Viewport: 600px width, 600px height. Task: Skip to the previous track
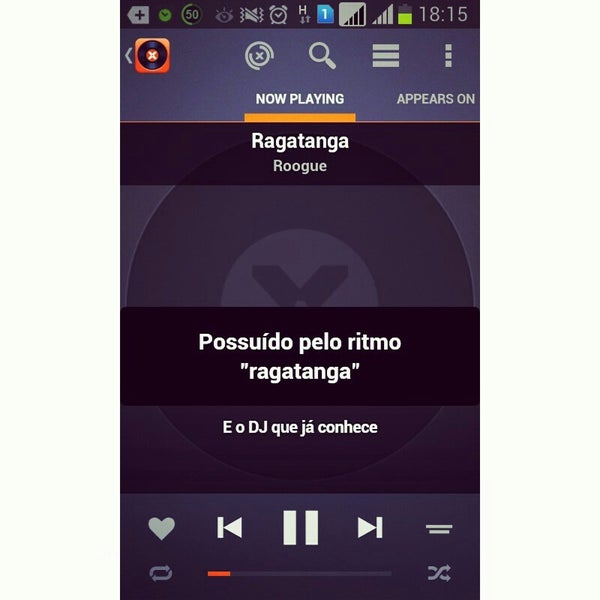(x=230, y=527)
